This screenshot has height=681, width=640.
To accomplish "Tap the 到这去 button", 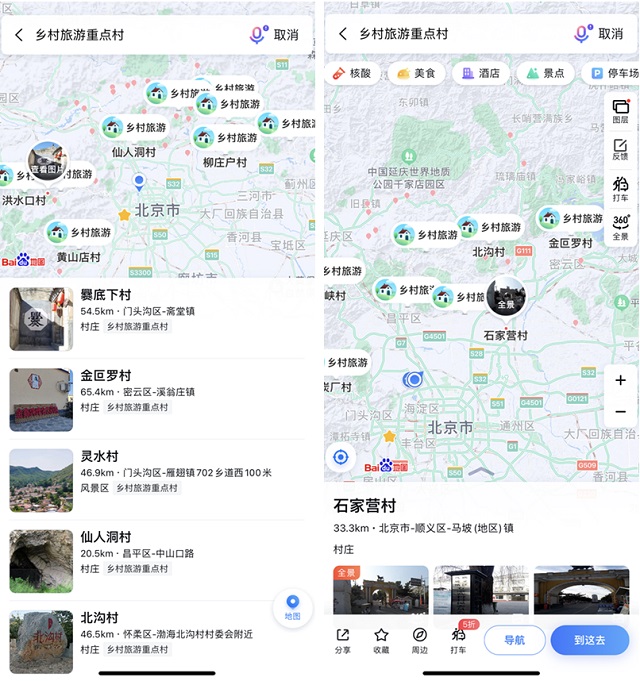I will (x=589, y=640).
